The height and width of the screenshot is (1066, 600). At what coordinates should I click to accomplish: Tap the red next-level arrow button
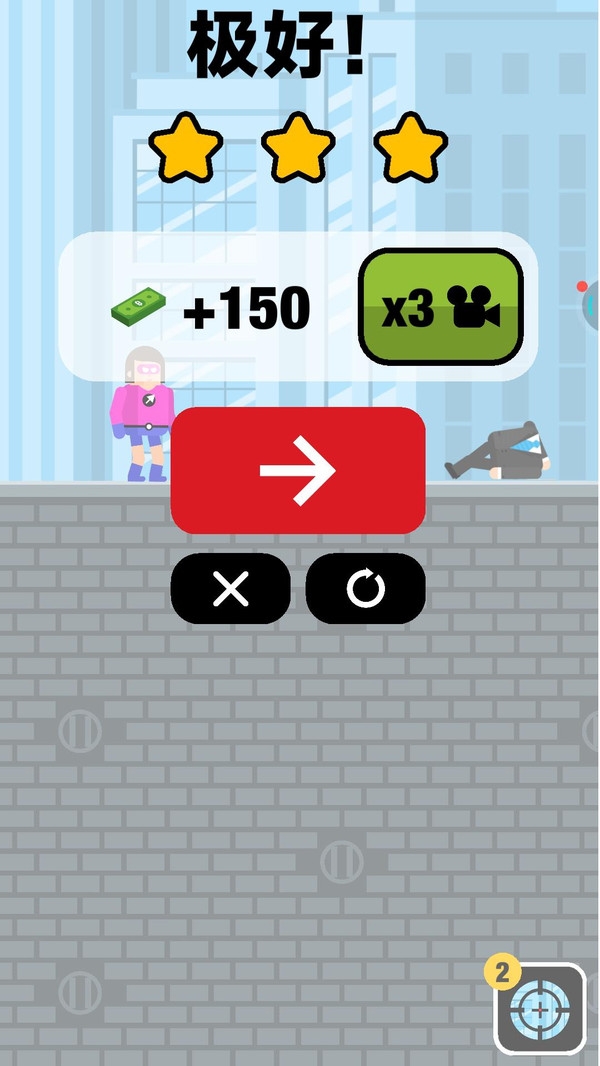tap(298, 470)
